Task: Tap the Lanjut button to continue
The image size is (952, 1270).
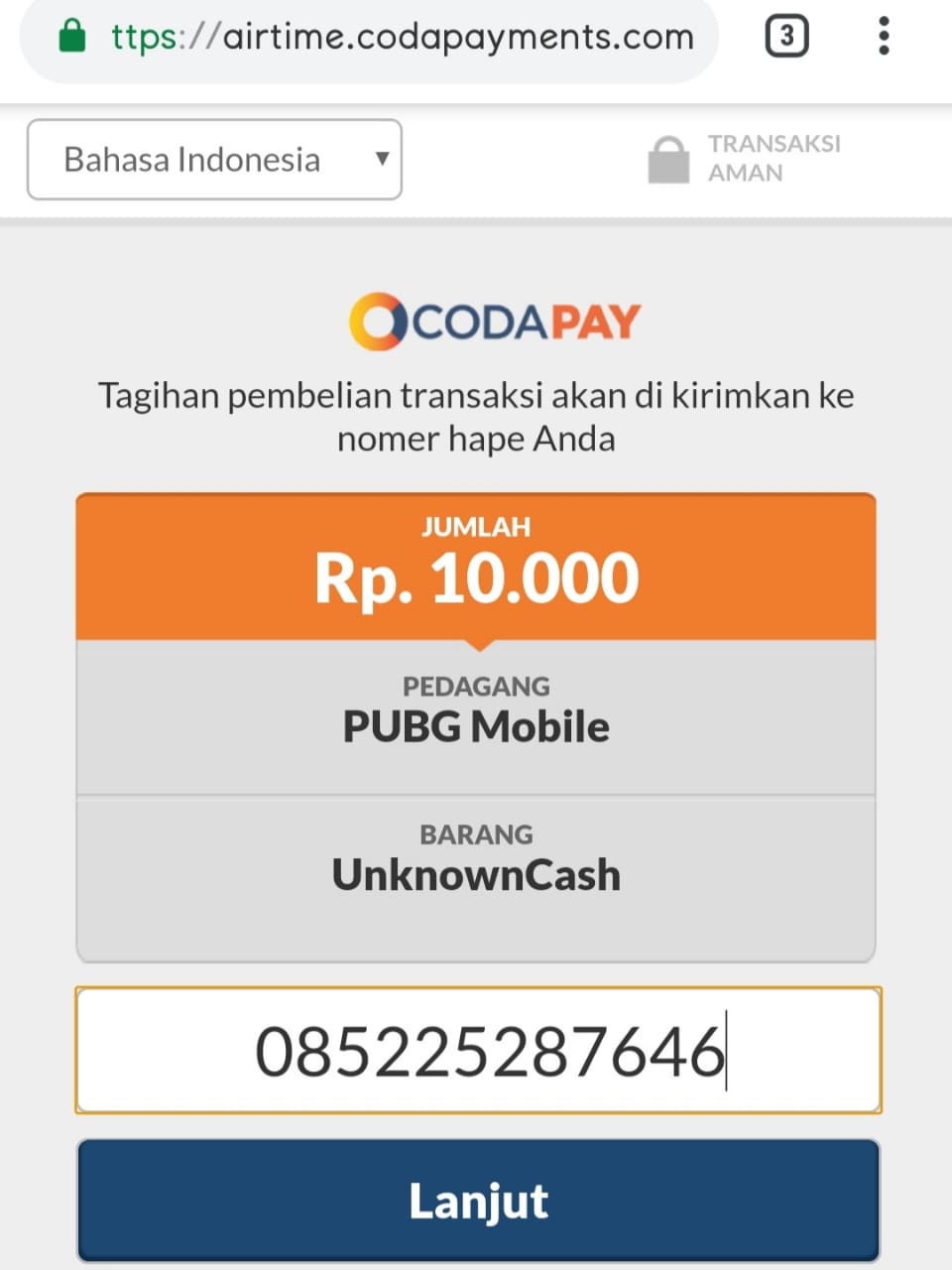Action: click(x=478, y=1201)
